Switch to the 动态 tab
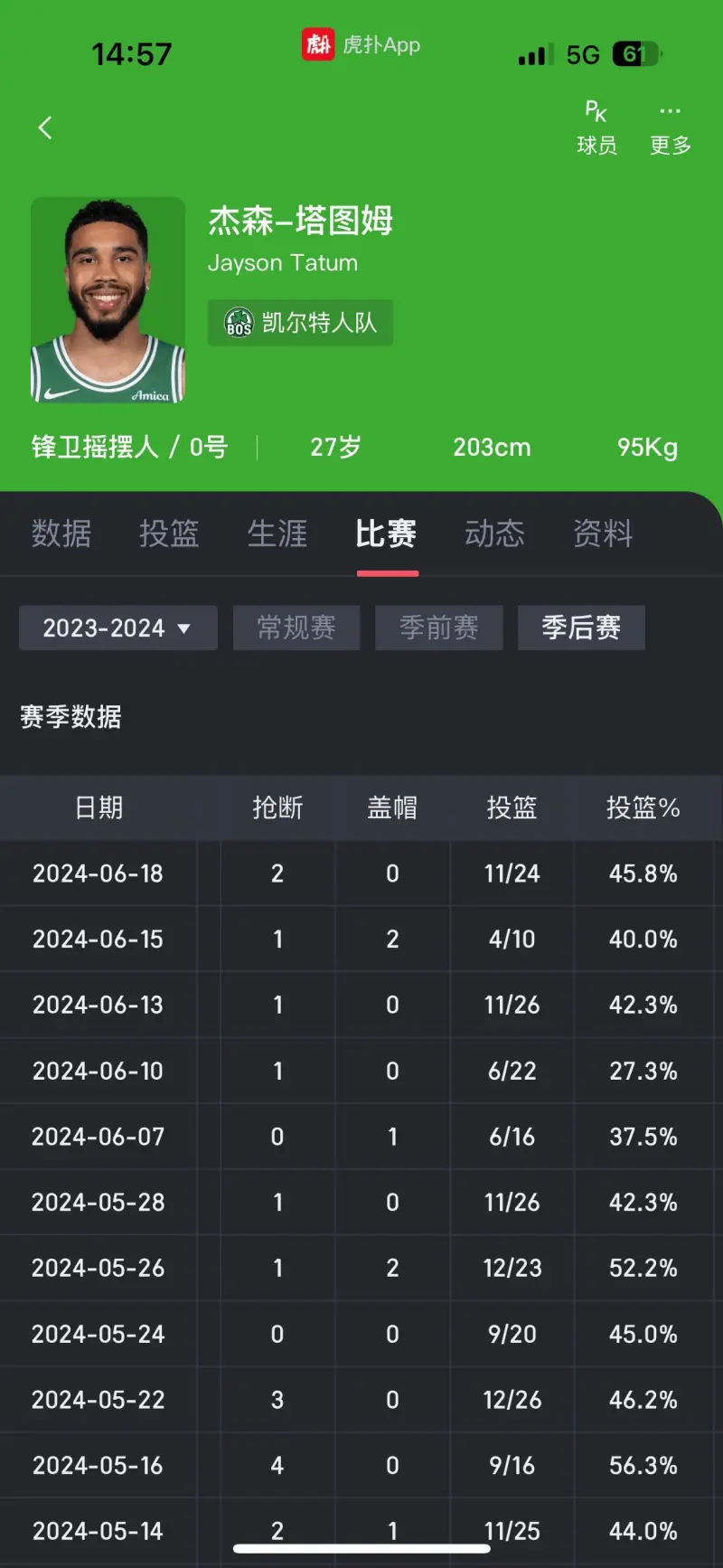The image size is (723, 1568). [494, 534]
